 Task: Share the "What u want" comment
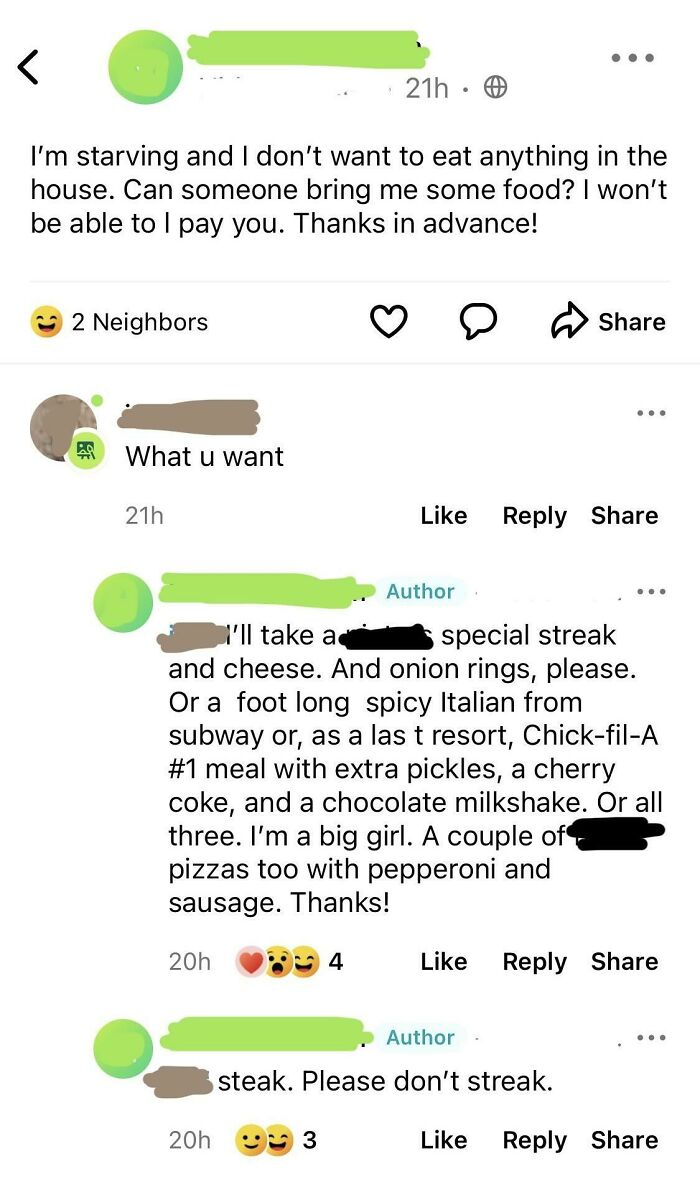(x=624, y=515)
